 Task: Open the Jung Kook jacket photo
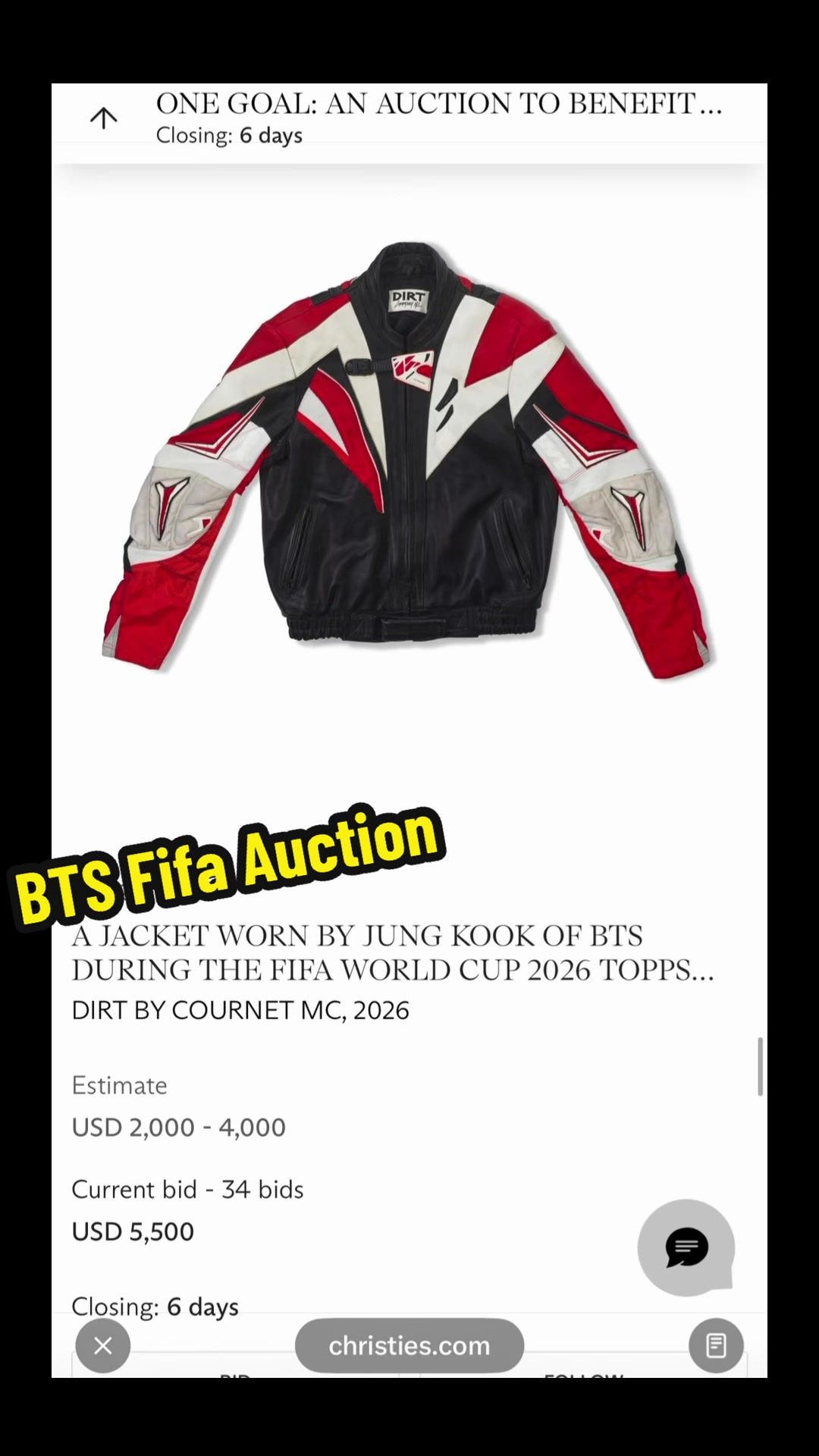pos(409,460)
